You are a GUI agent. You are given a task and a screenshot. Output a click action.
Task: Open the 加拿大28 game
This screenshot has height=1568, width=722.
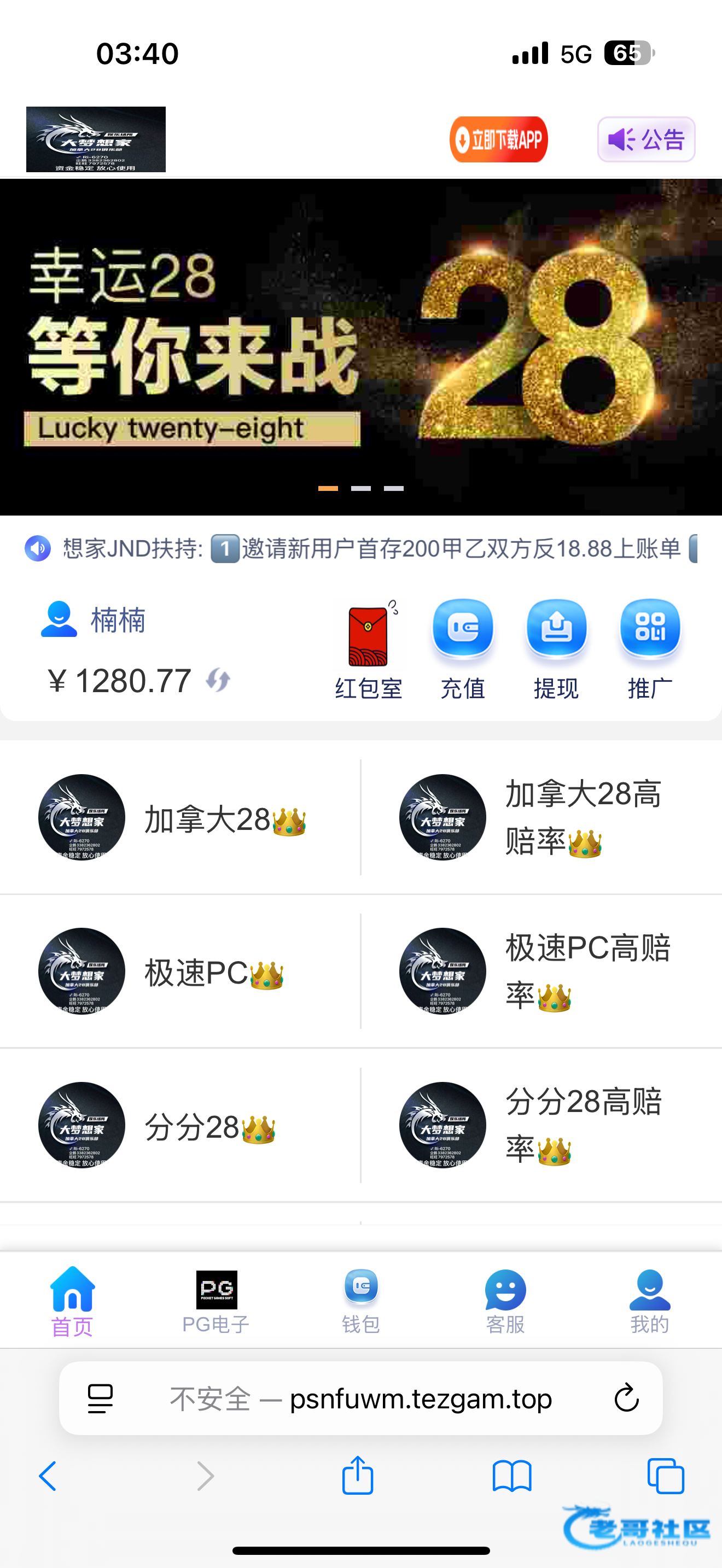[x=179, y=817]
